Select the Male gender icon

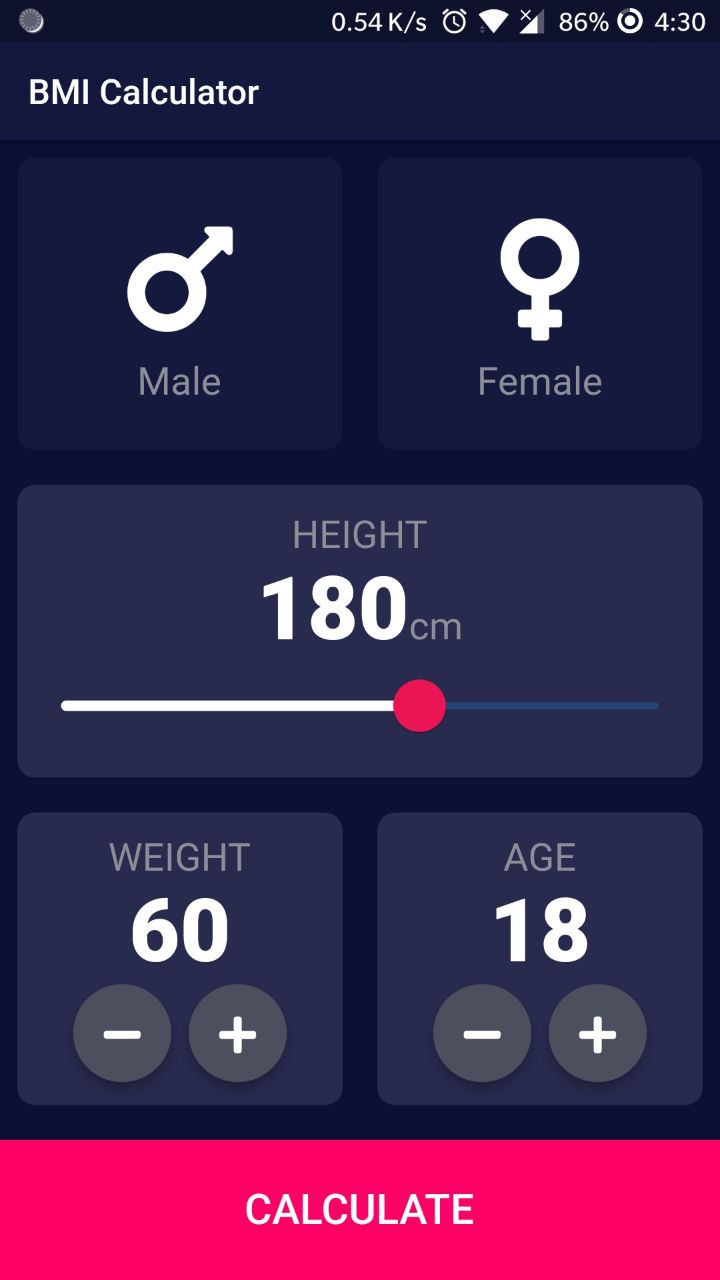point(180,275)
